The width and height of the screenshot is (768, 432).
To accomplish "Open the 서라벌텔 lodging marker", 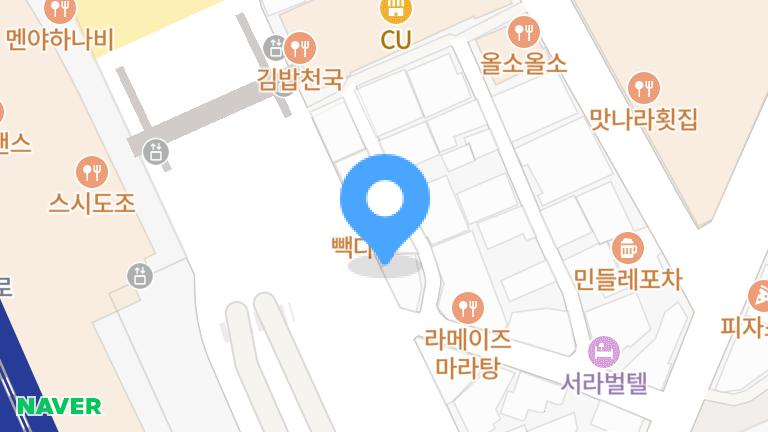I will [604, 351].
